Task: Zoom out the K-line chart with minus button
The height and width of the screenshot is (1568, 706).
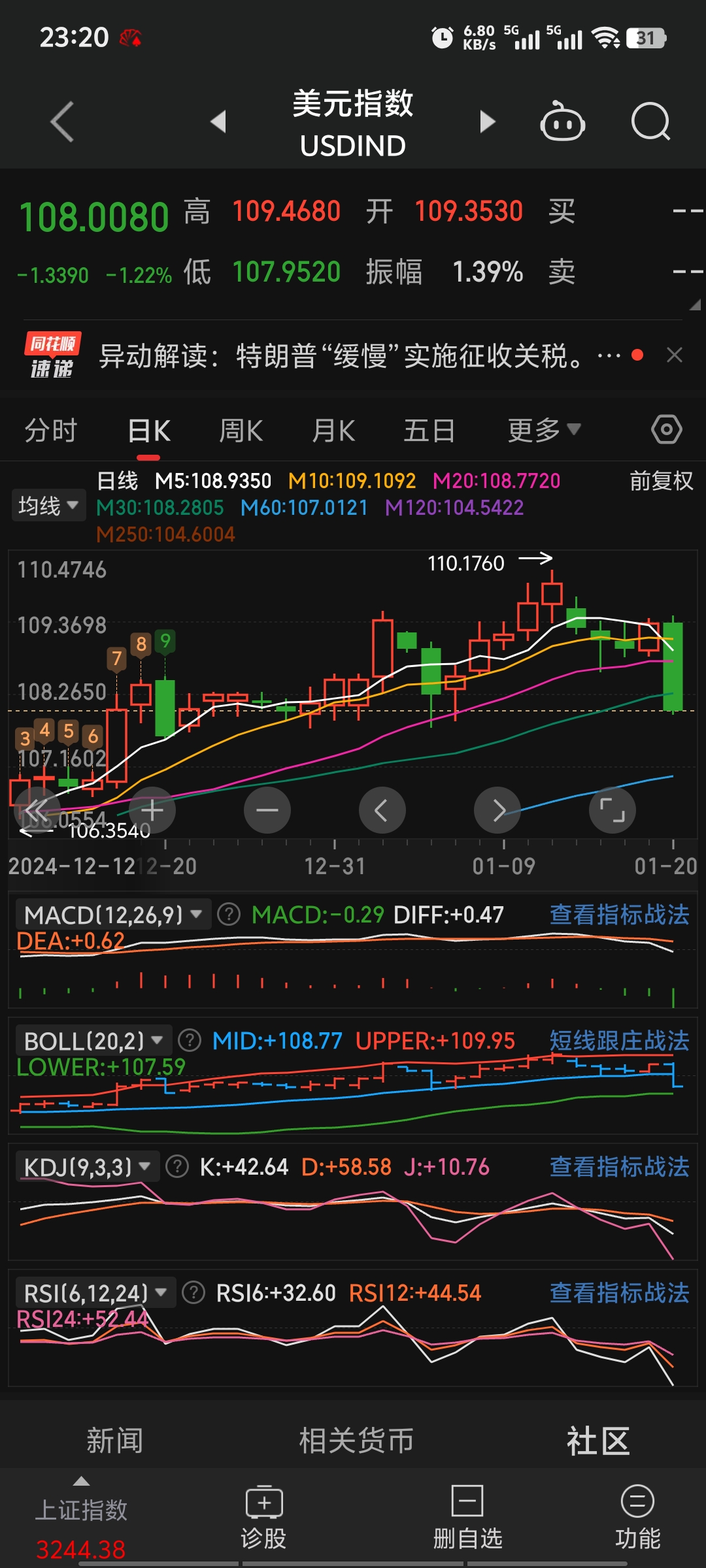Action: pyautogui.click(x=267, y=811)
